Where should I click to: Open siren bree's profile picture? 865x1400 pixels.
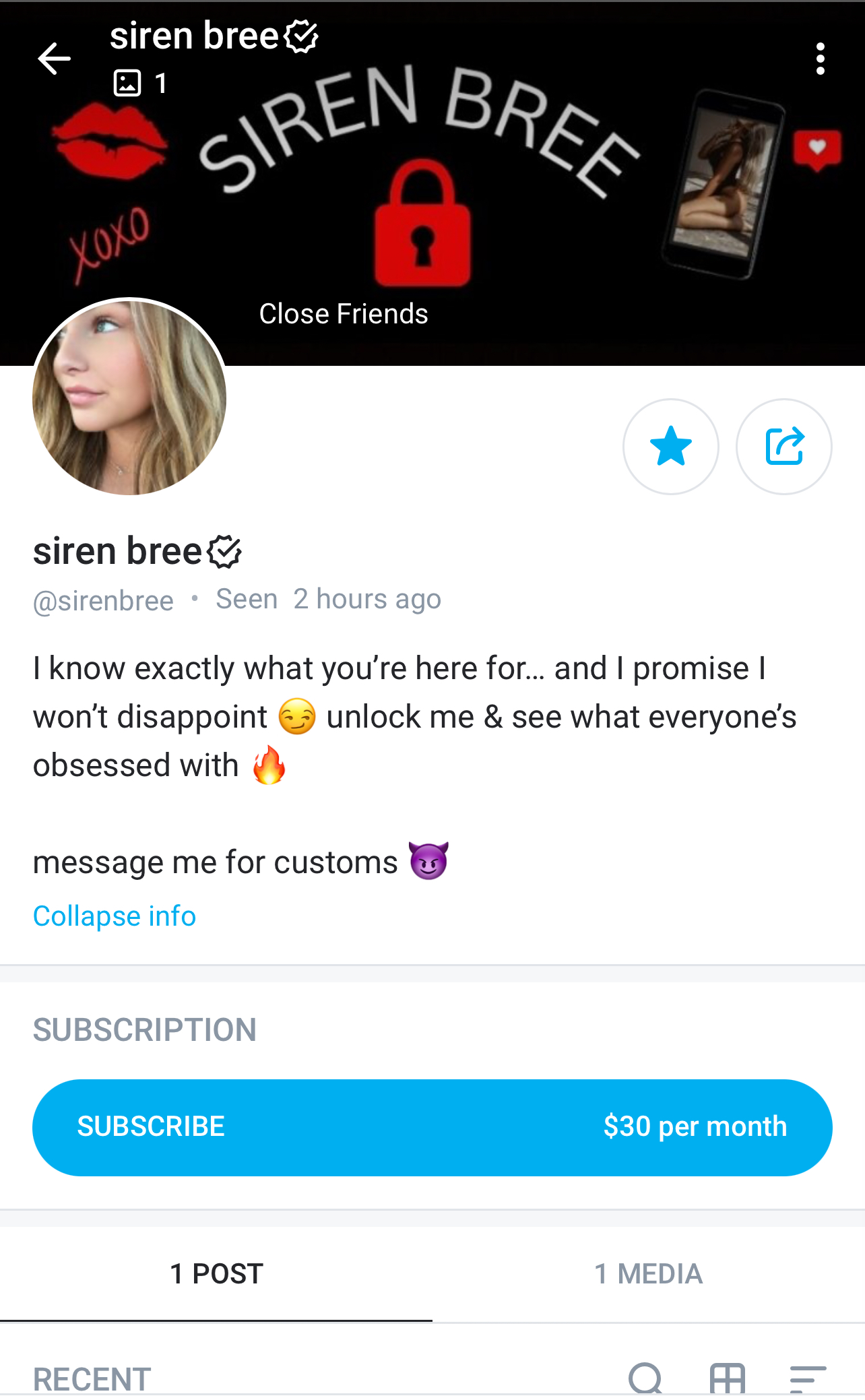pyautogui.click(x=129, y=397)
